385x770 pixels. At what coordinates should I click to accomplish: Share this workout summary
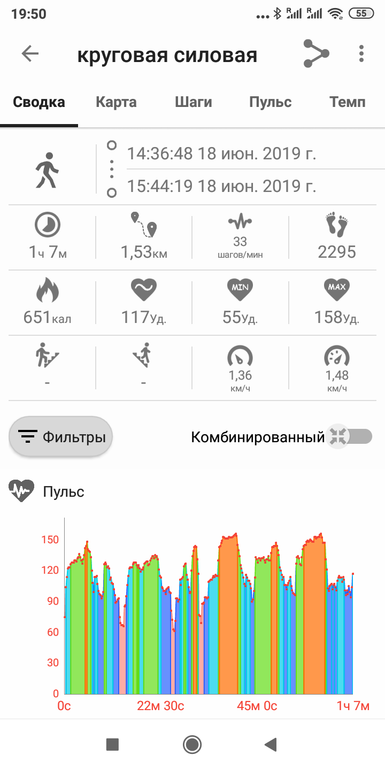tap(316, 54)
